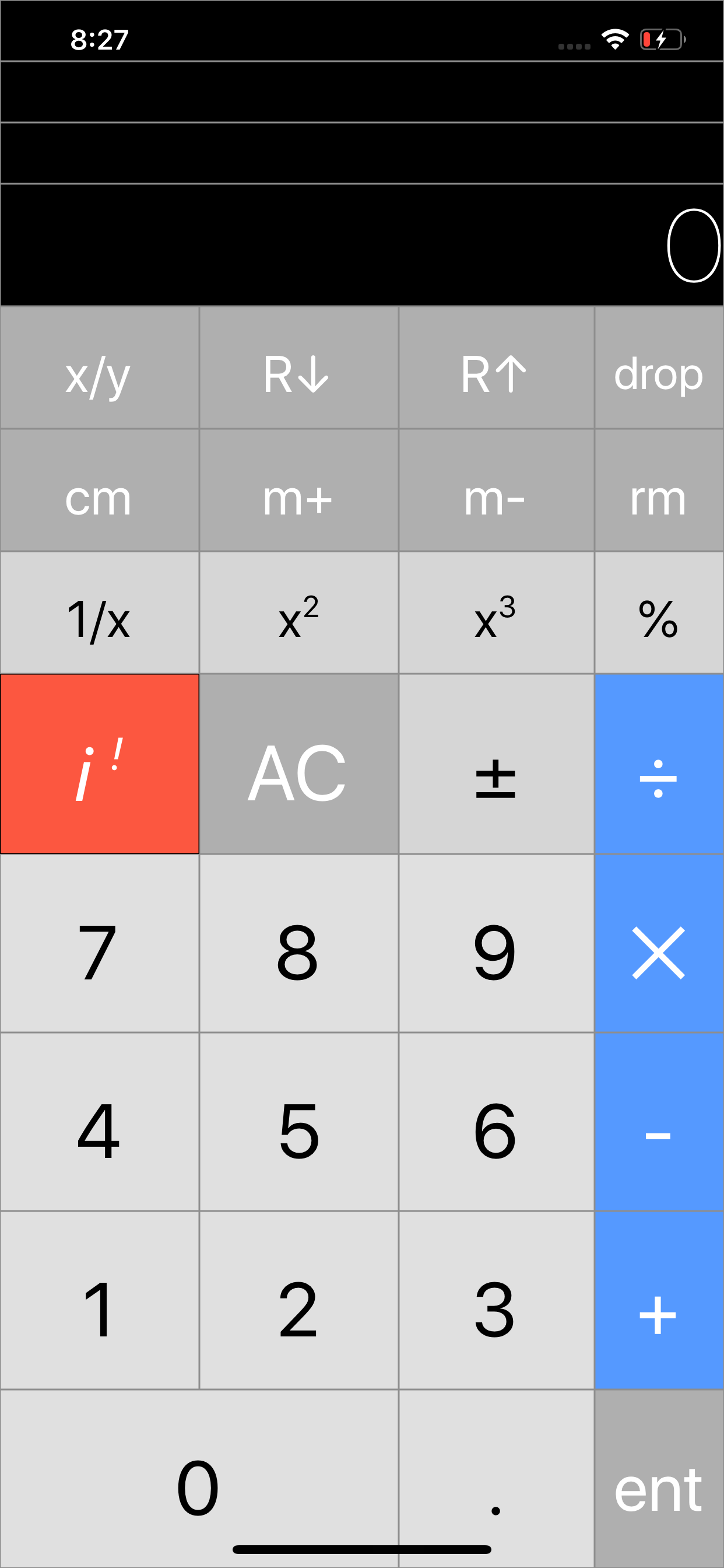Swap stack registers with the x/y key
724x1568 pixels.
[99, 368]
